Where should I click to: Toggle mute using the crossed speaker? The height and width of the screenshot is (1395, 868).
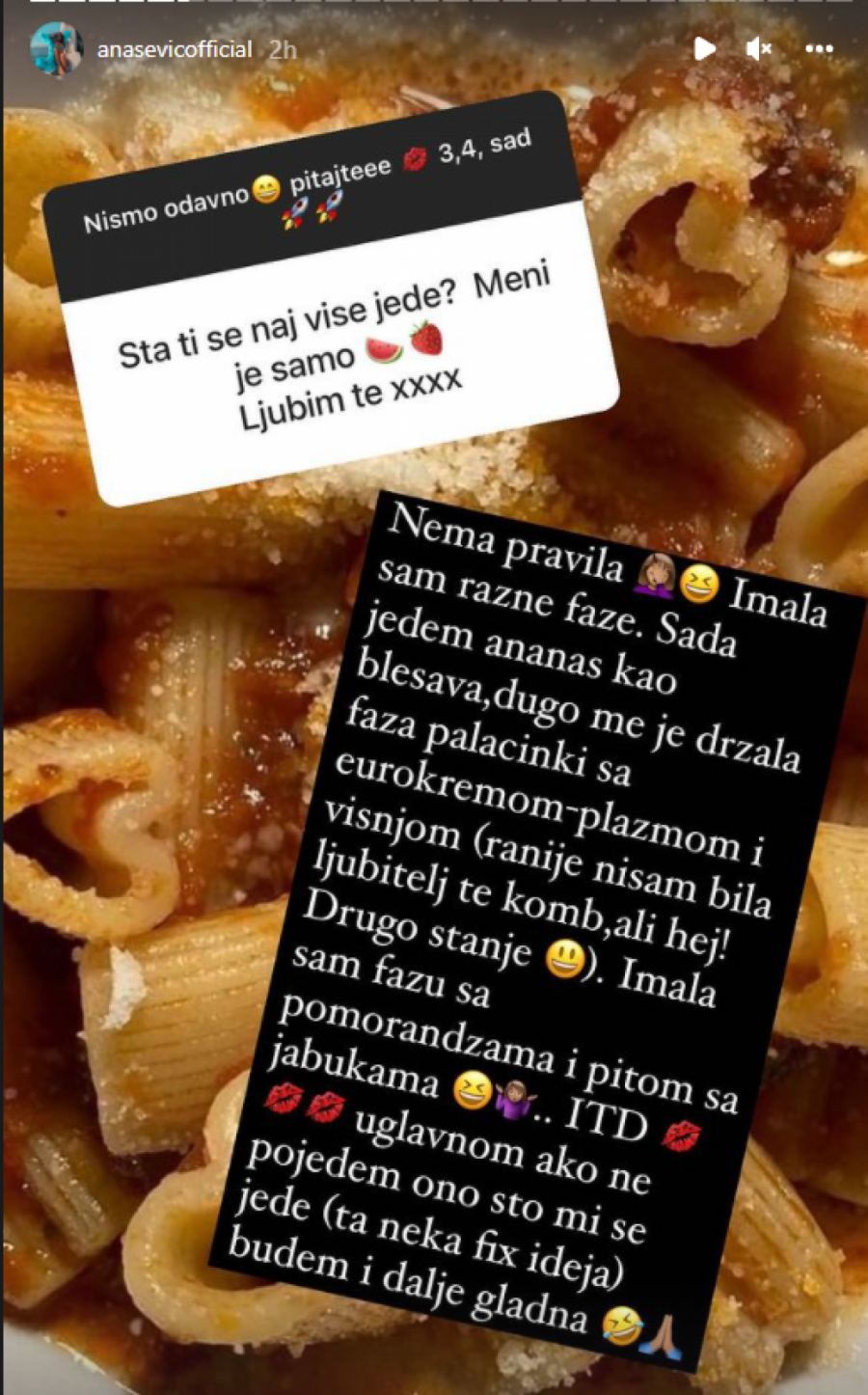tap(757, 45)
